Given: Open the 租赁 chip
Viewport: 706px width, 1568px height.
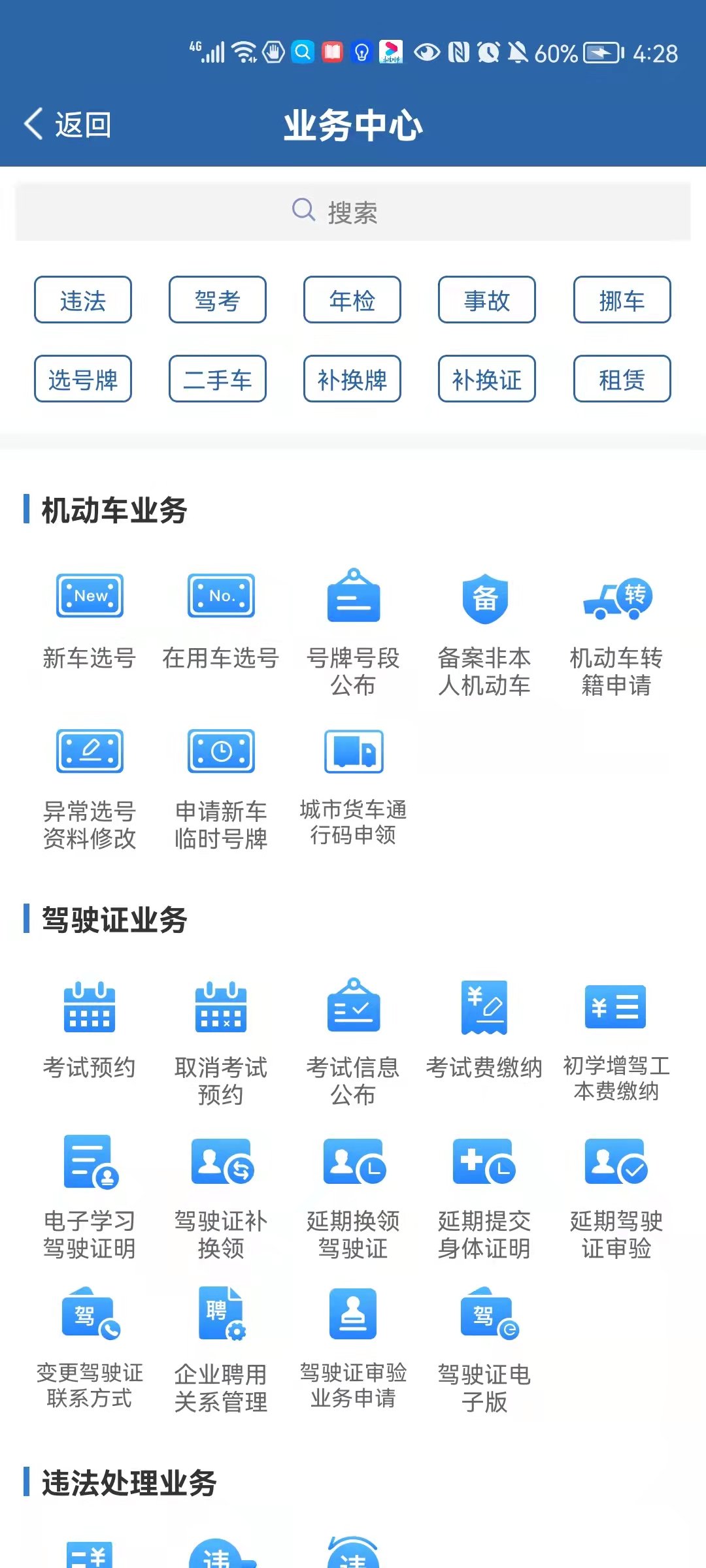Looking at the screenshot, I should point(622,379).
